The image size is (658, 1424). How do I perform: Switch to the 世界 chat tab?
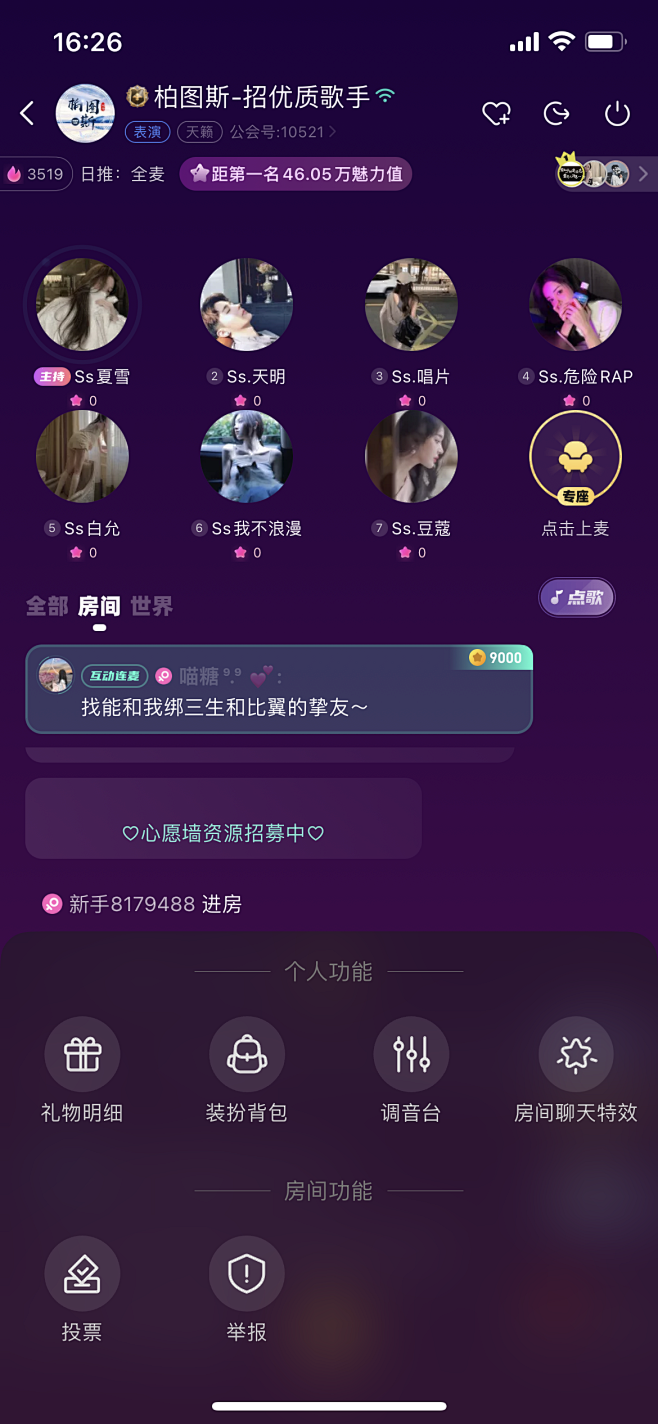(x=152, y=606)
